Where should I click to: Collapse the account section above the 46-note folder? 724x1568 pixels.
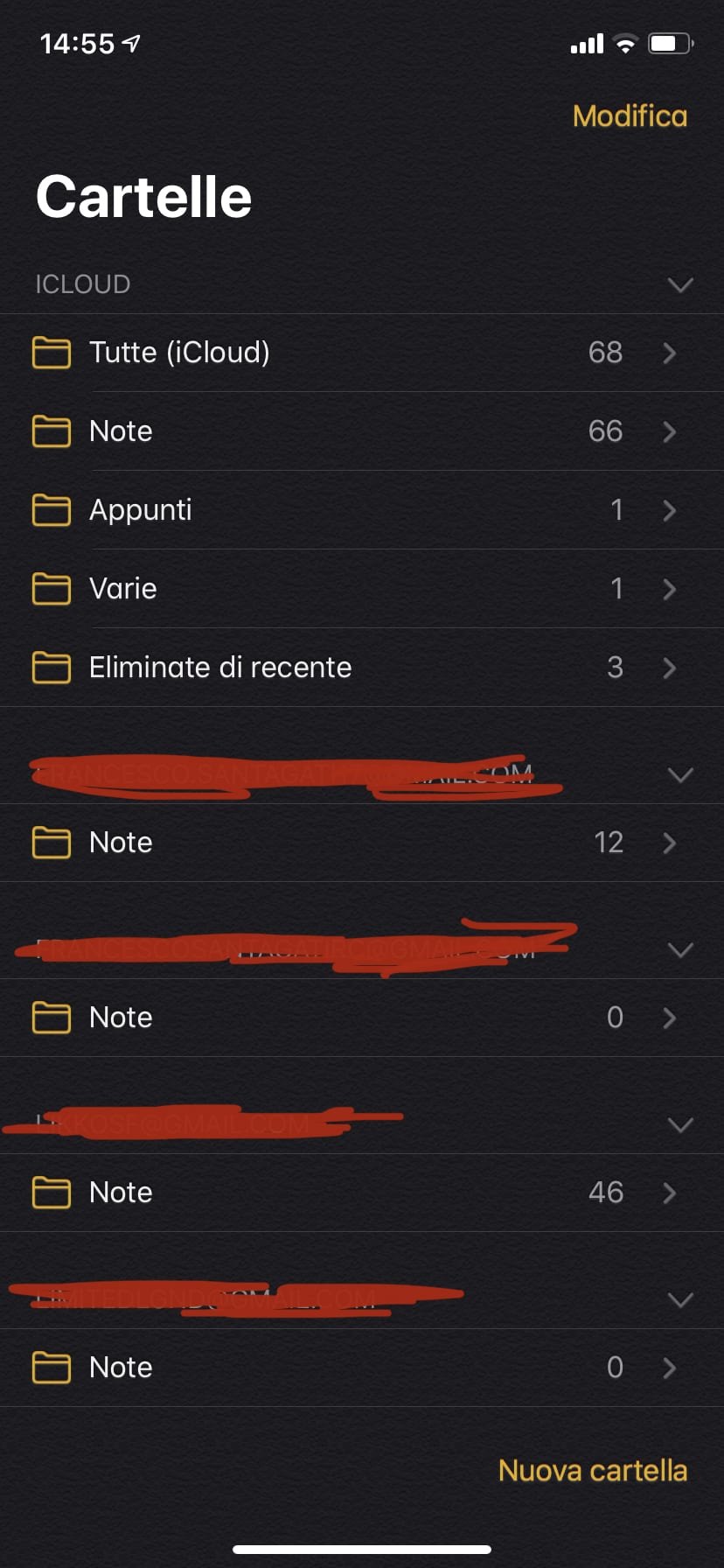(x=679, y=1125)
